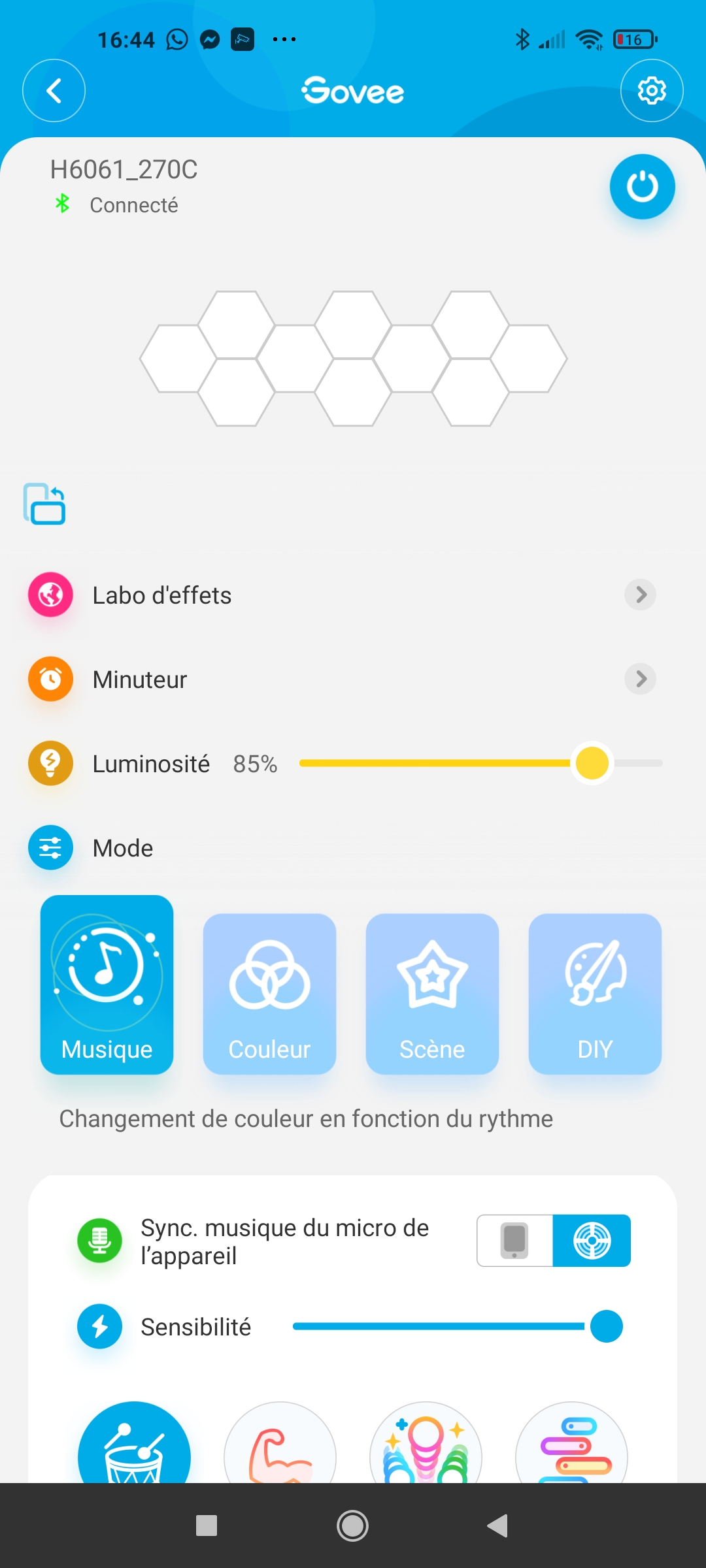Viewport: 706px width, 1568px height.
Task: Go back using the top-left arrow
Action: (x=54, y=91)
